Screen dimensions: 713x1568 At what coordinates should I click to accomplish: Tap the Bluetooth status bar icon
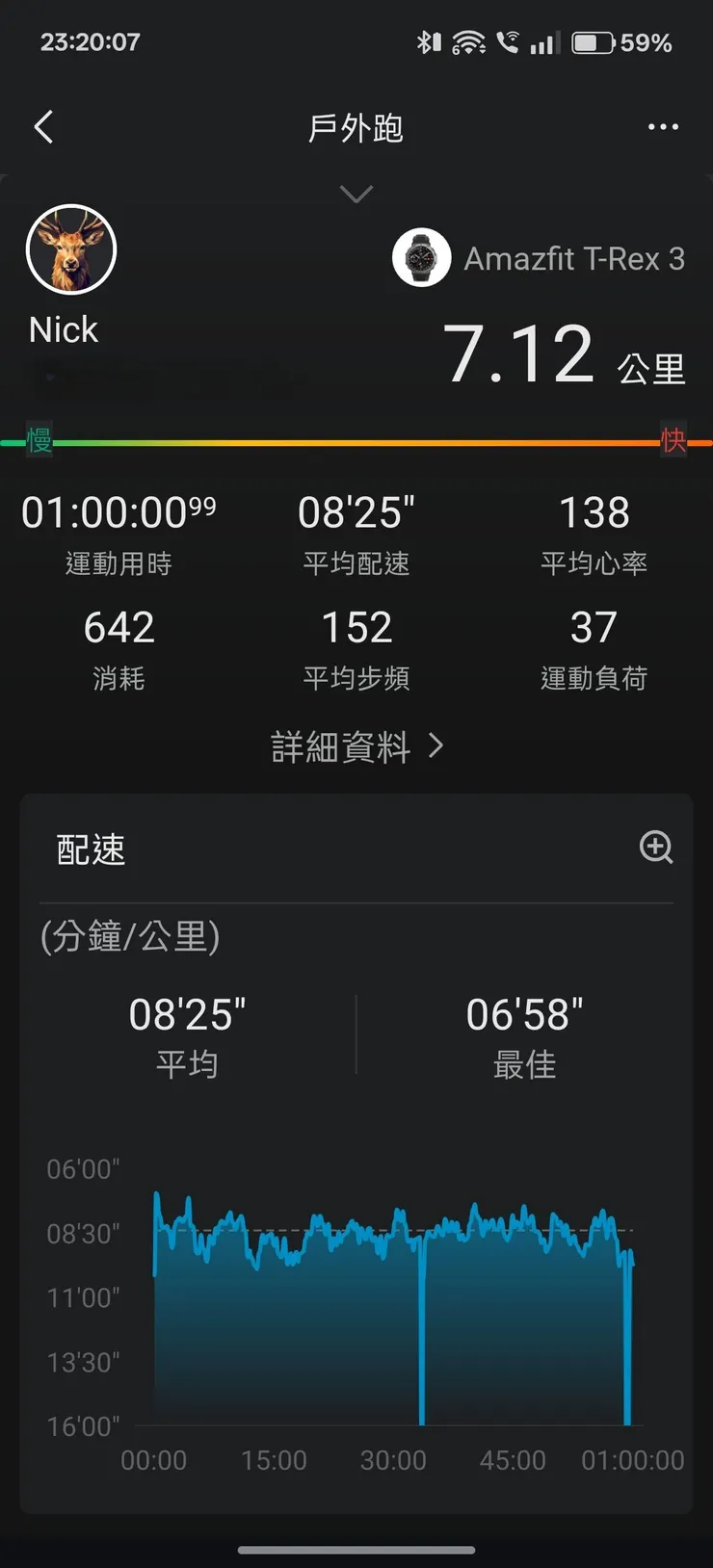coord(428,41)
